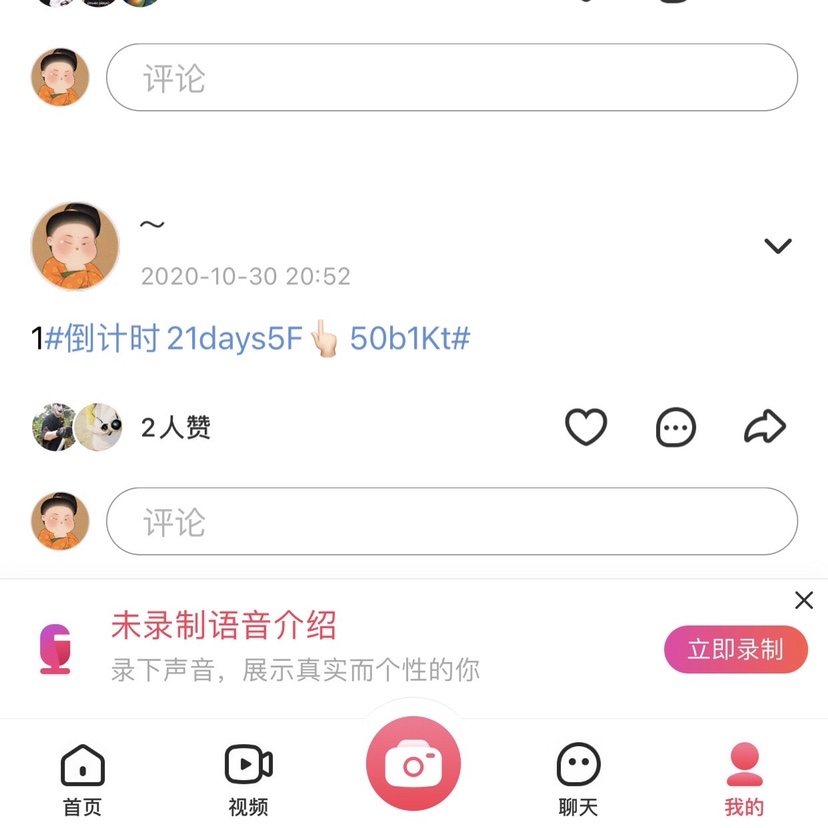Open the 我的 tab
828x828 pixels.
[x=743, y=780]
